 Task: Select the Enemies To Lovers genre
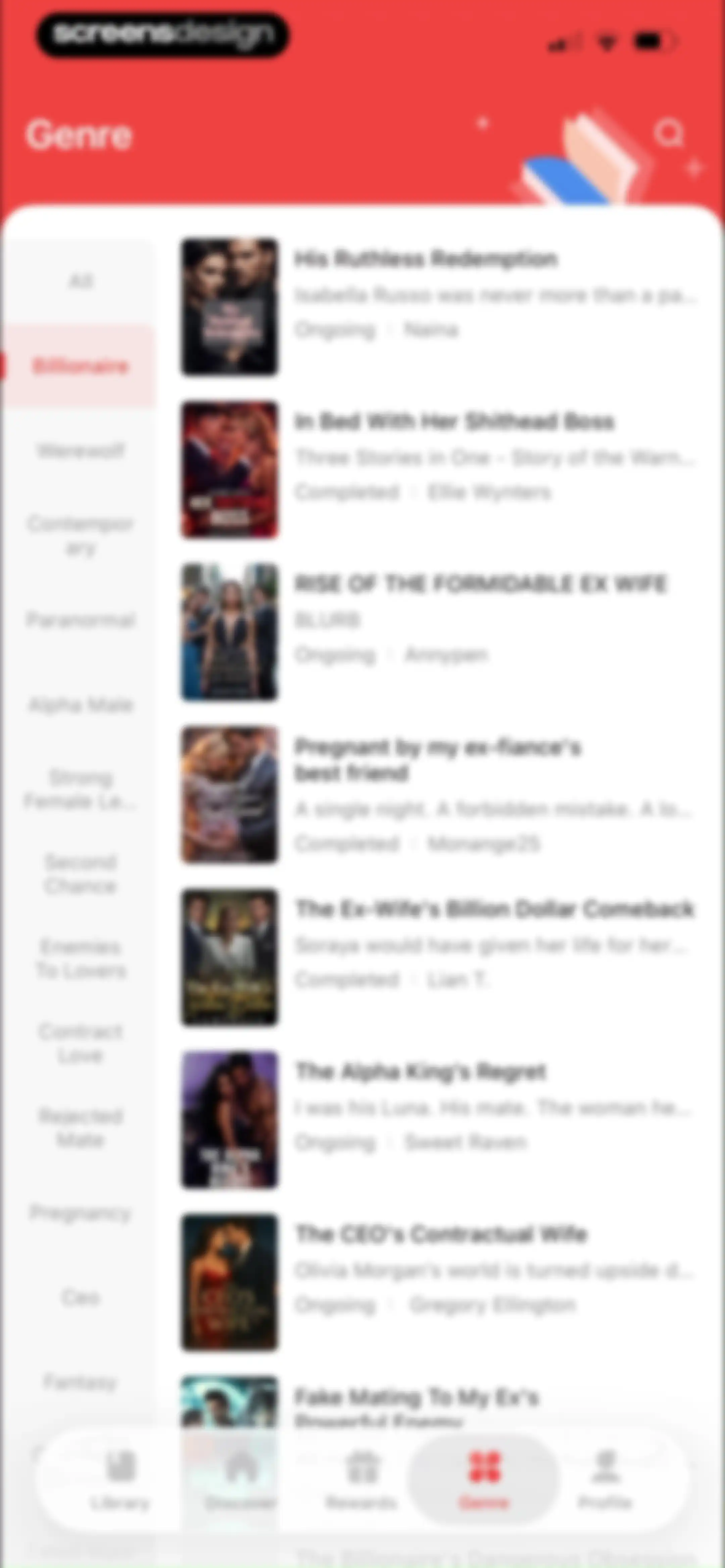(x=80, y=959)
